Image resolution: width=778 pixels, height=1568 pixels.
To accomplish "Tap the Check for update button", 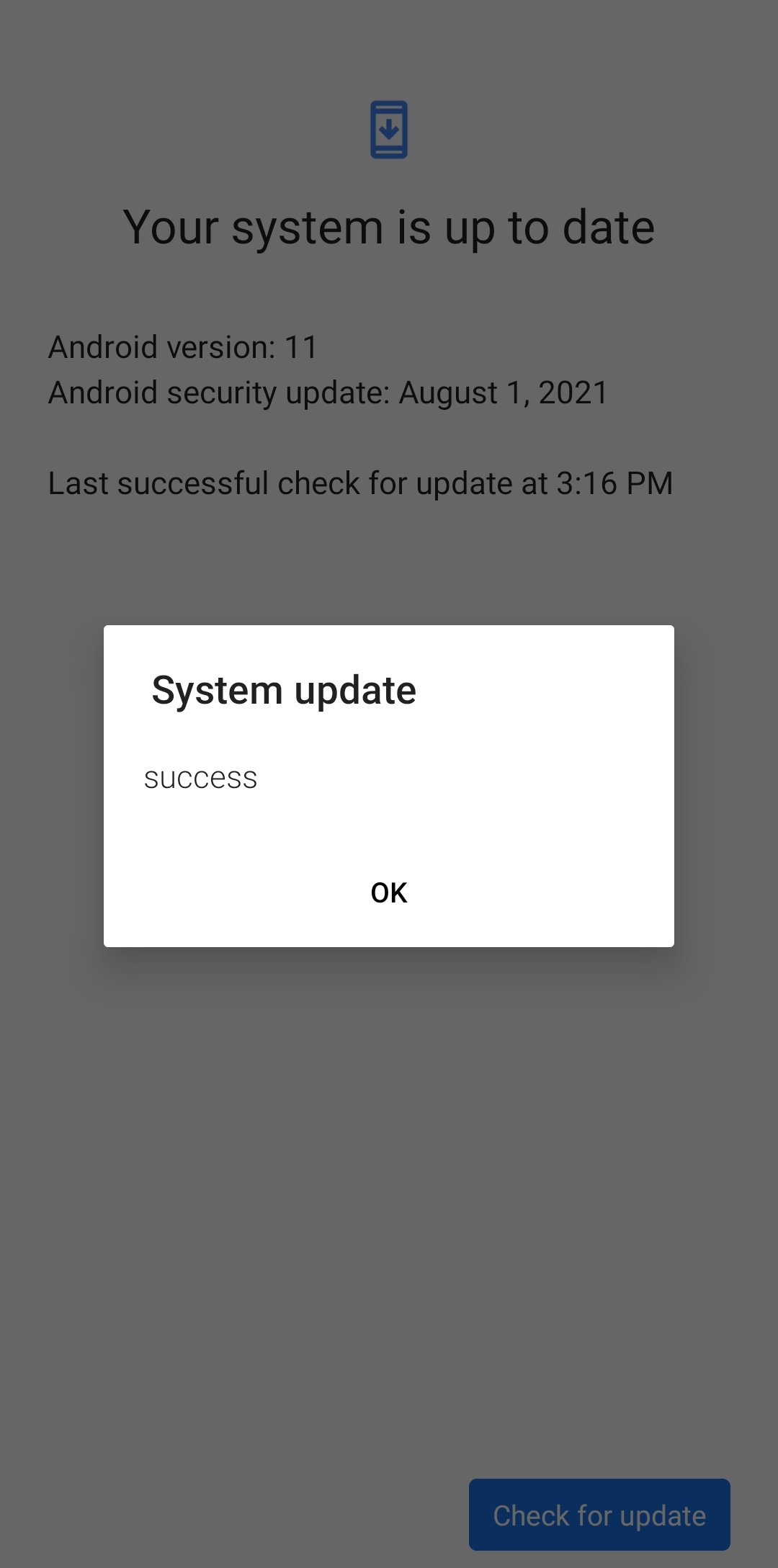I will point(599,1515).
